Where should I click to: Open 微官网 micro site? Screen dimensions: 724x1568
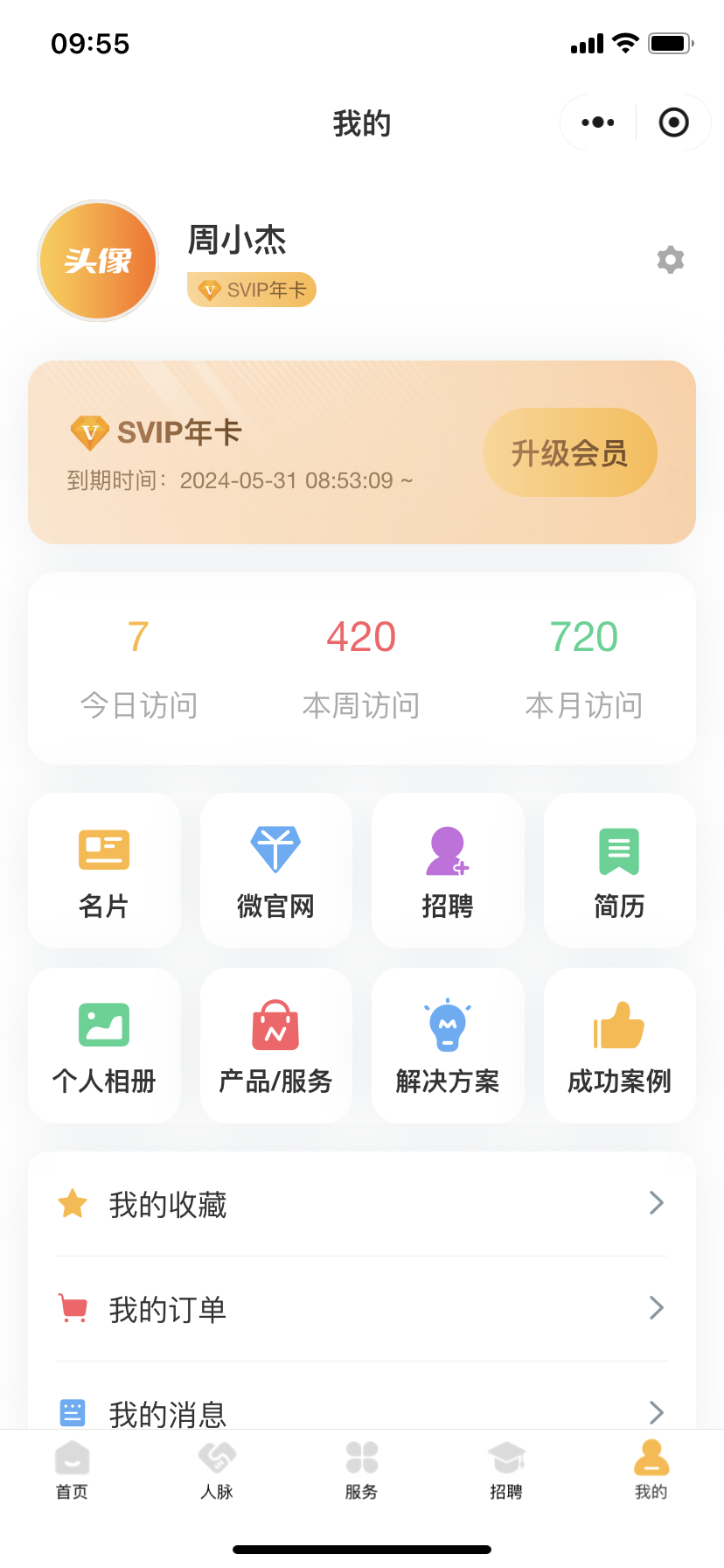click(x=275, y=871)
